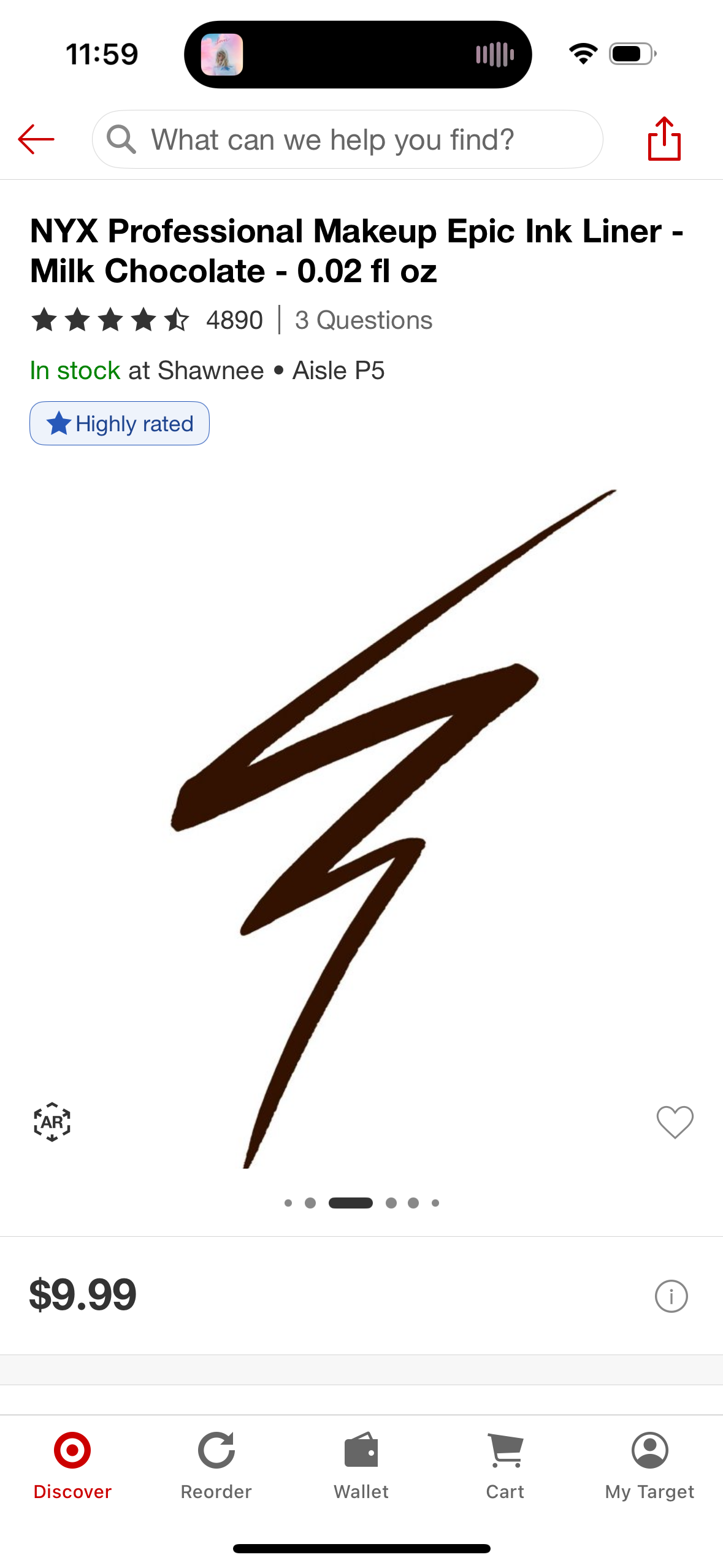
Task: Go back using the red arrow
Action: point(36,139)
